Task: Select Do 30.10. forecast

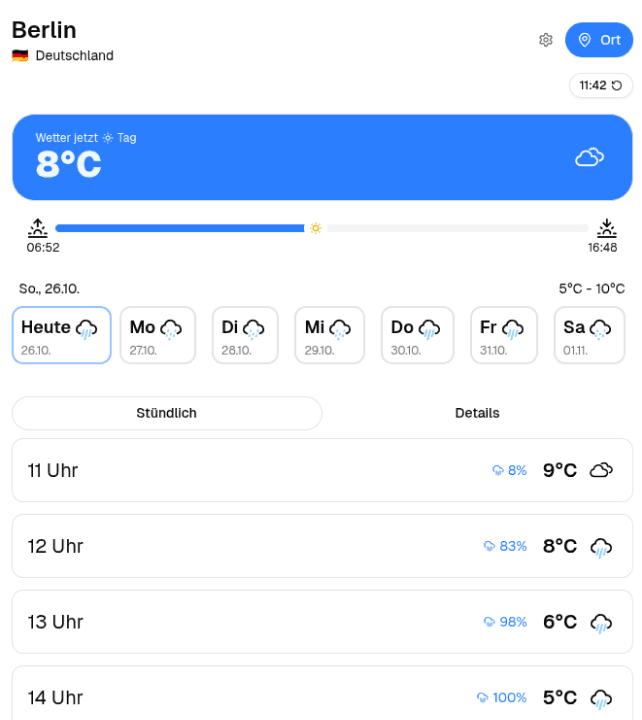Action: pyautogui.click(x=417, y=335)
